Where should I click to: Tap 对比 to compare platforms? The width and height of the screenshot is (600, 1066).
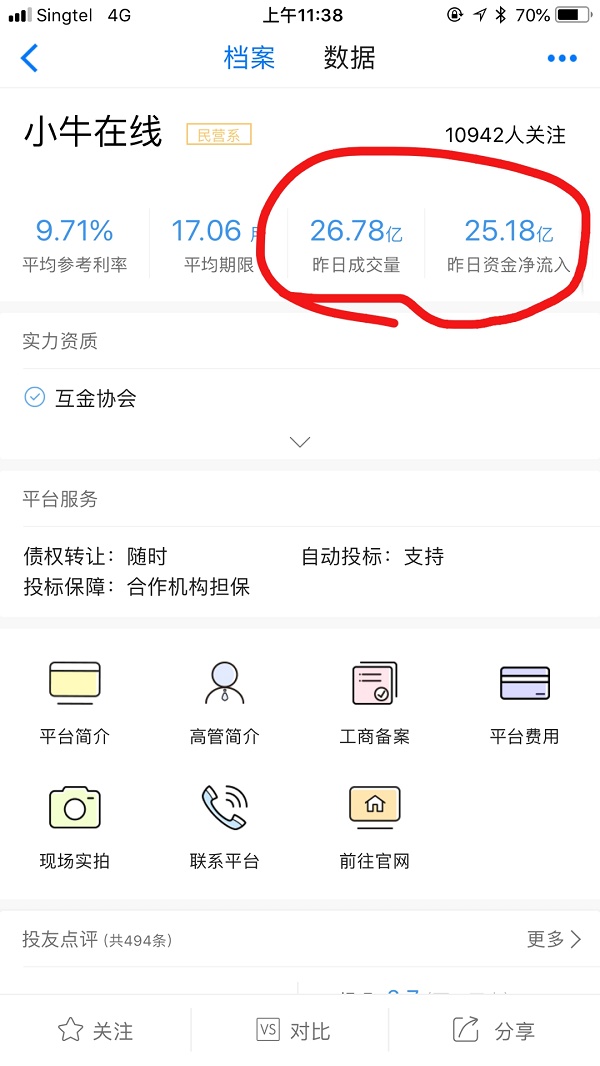(x=293, y=1030)
